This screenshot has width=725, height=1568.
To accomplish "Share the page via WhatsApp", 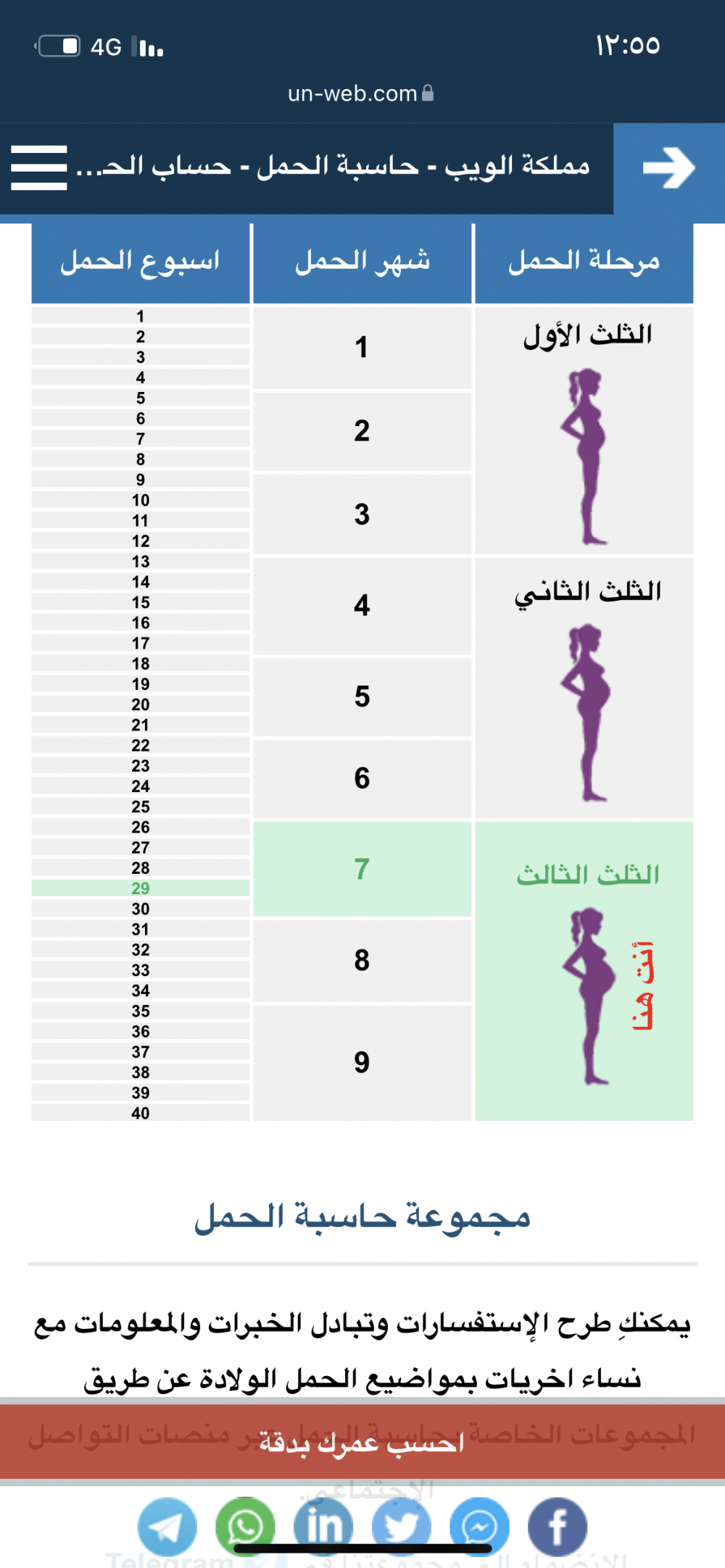I will 246,1527.
